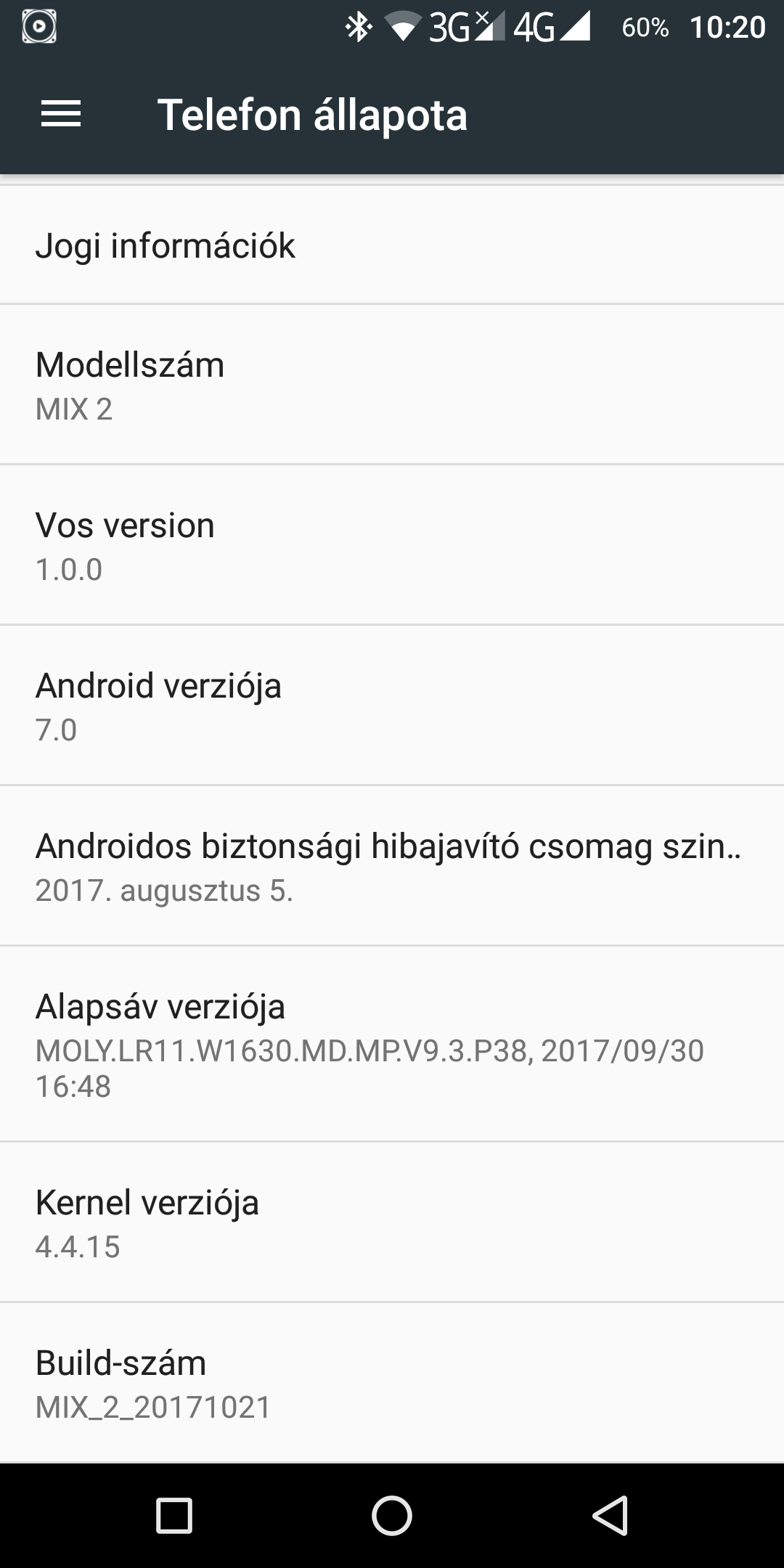Open Androidos biztonsági hibajavító csomag row
Screen dimensions: 784x1568
coord(392,865)
